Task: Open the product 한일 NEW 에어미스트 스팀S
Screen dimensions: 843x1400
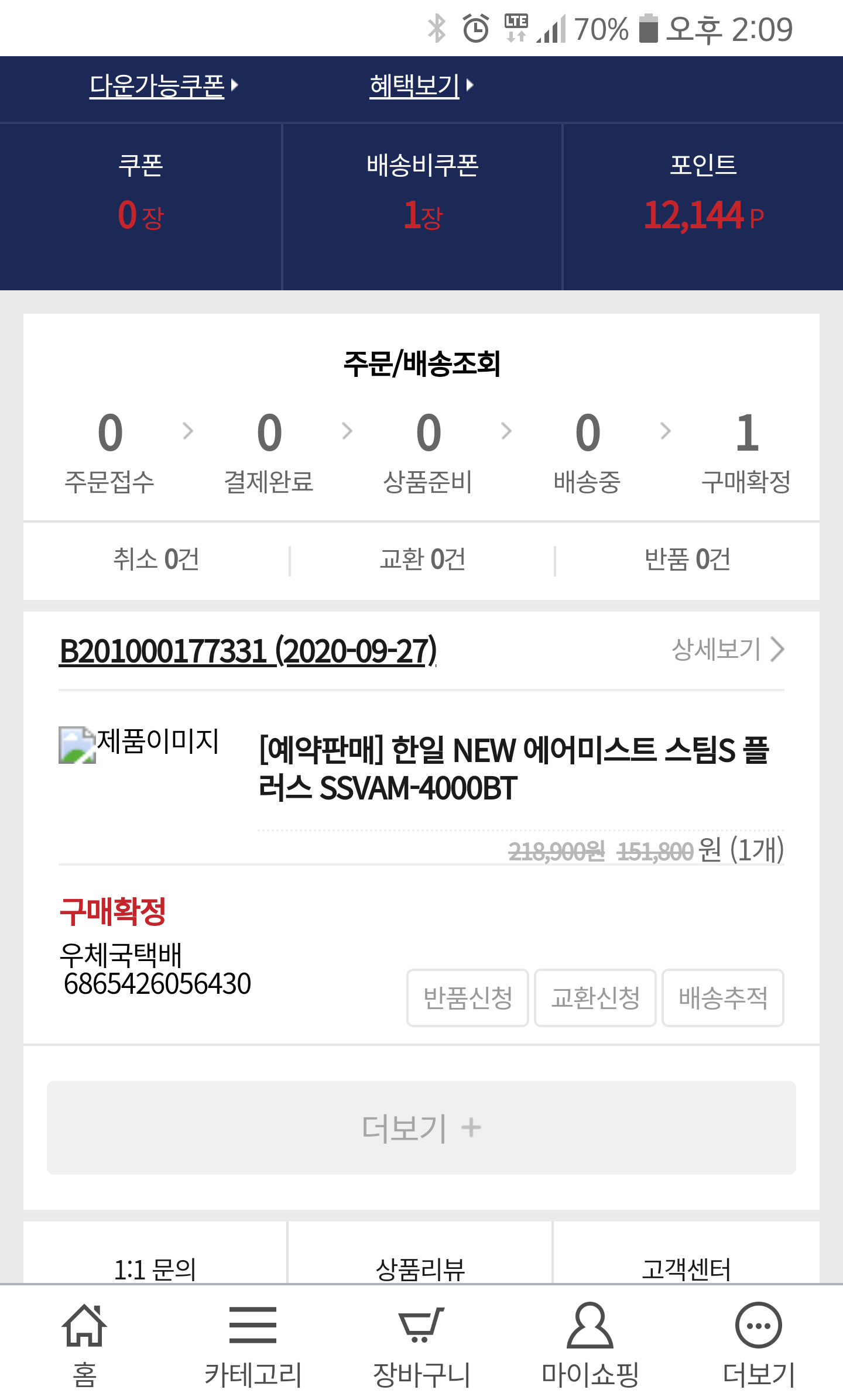Action: pos(513,768)
